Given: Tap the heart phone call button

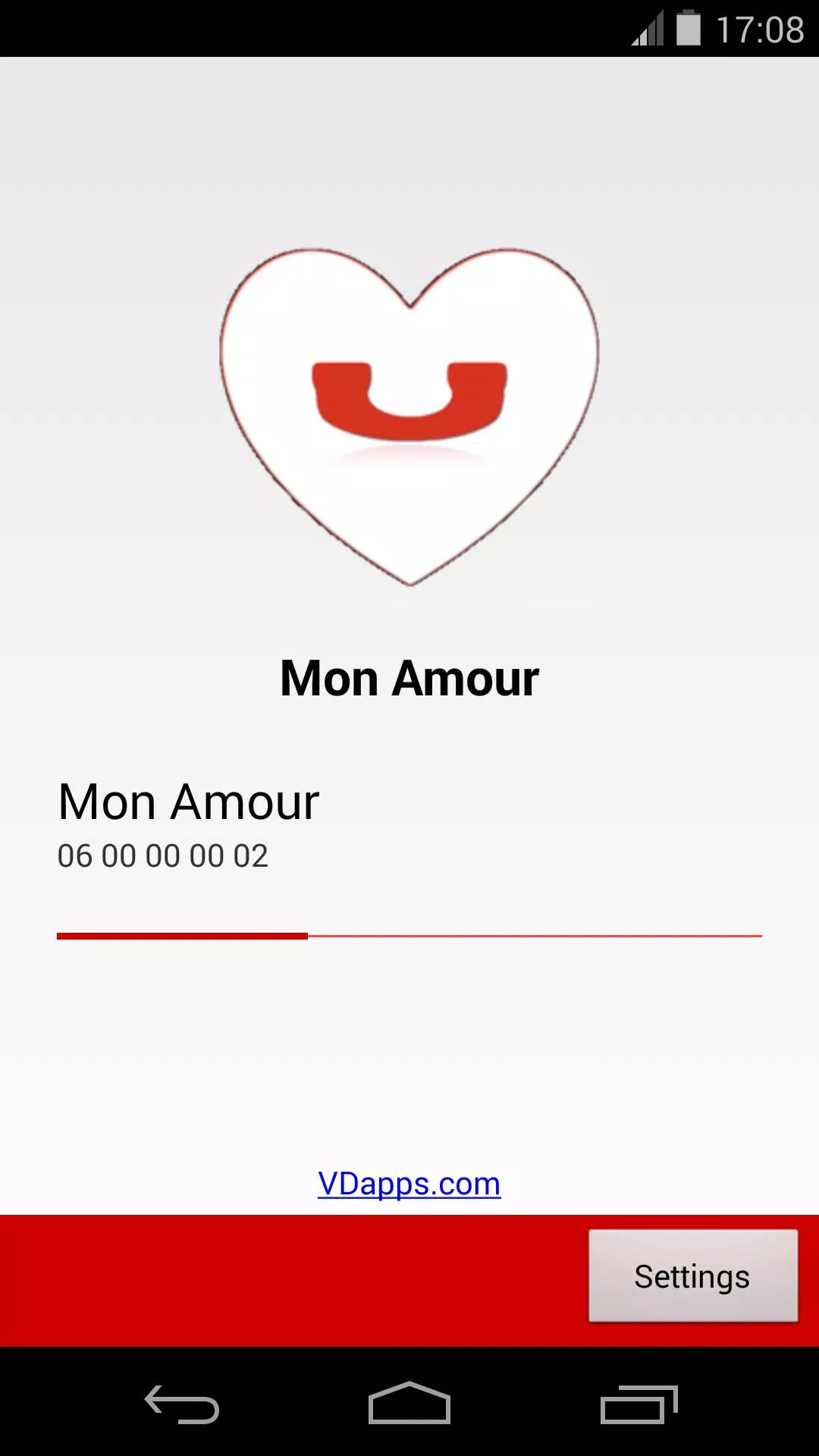Looking at the screenshot, I should point(409,416).
